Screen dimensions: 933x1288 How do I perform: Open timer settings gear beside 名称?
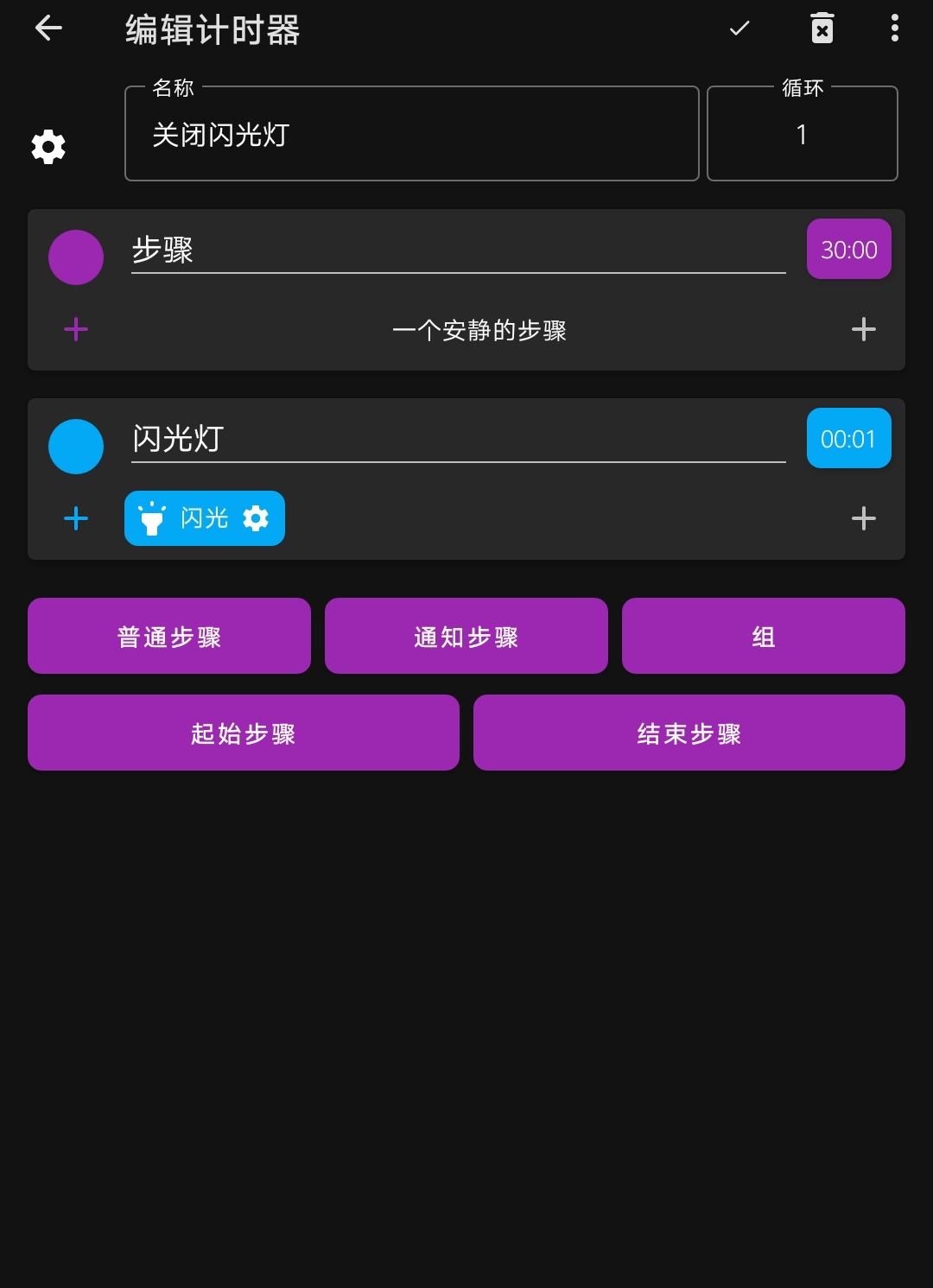(48, 147)
